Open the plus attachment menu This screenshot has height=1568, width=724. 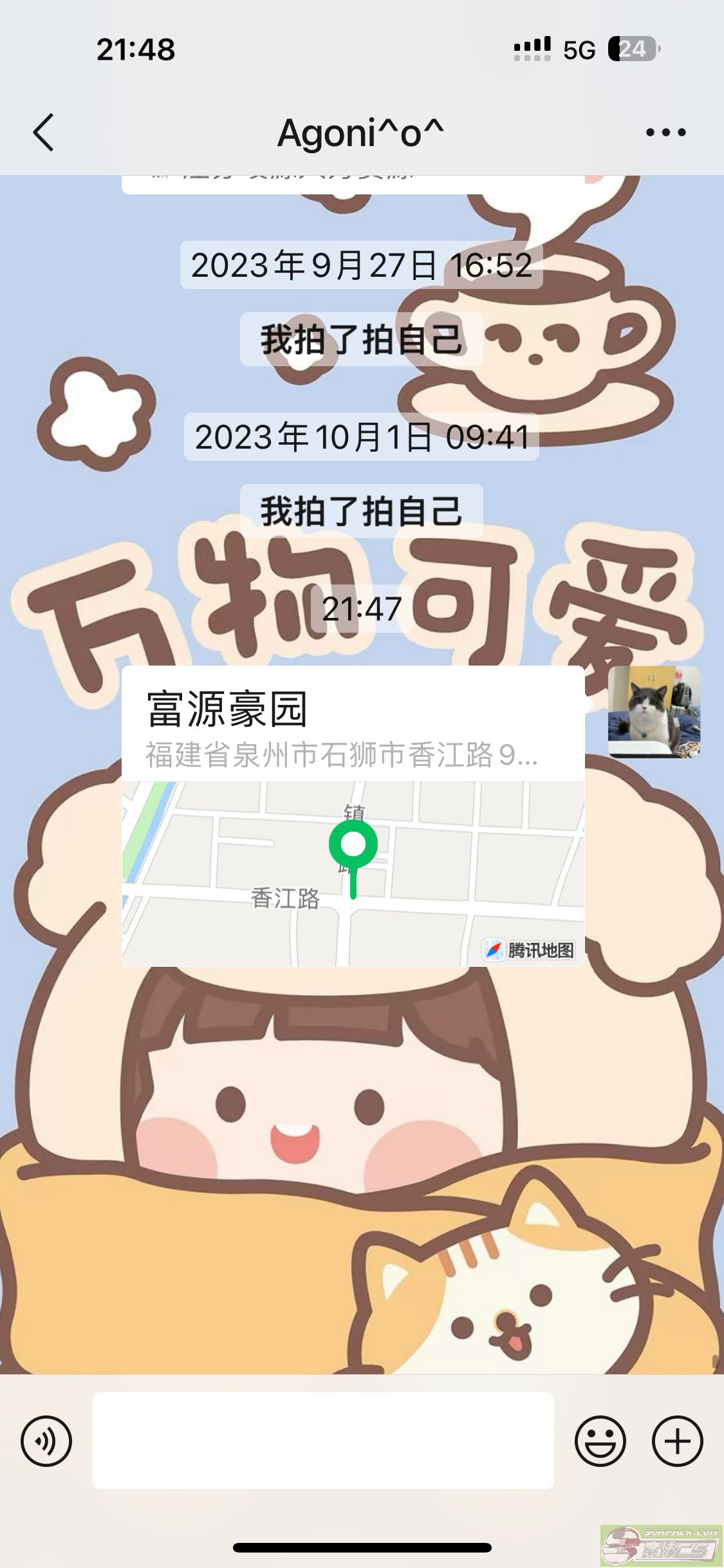click(677, 1441)
